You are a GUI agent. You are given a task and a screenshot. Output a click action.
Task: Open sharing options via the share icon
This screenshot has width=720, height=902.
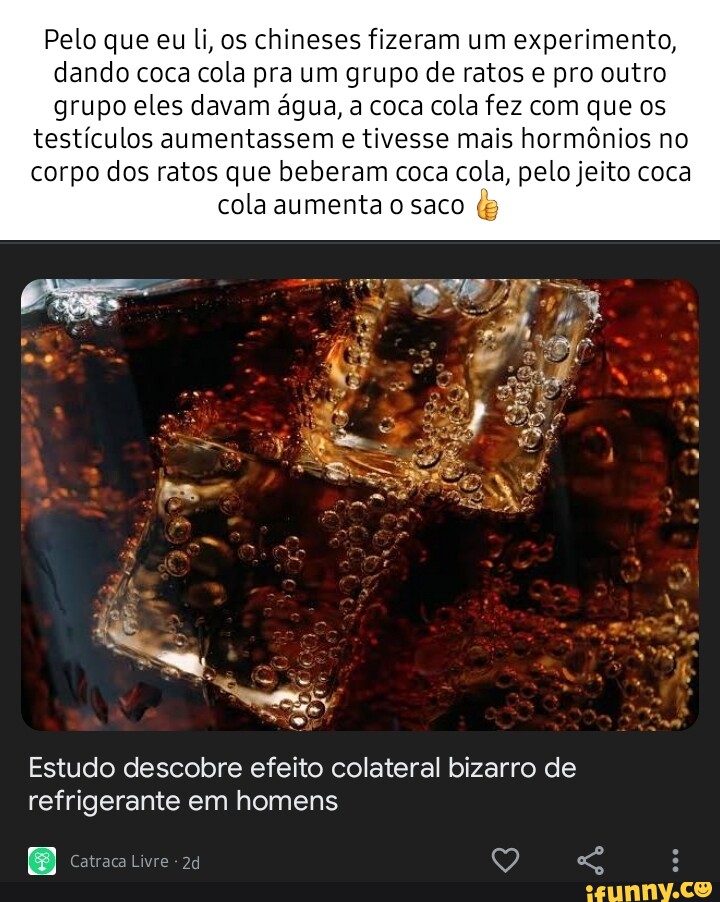click(x=590, y=858)
